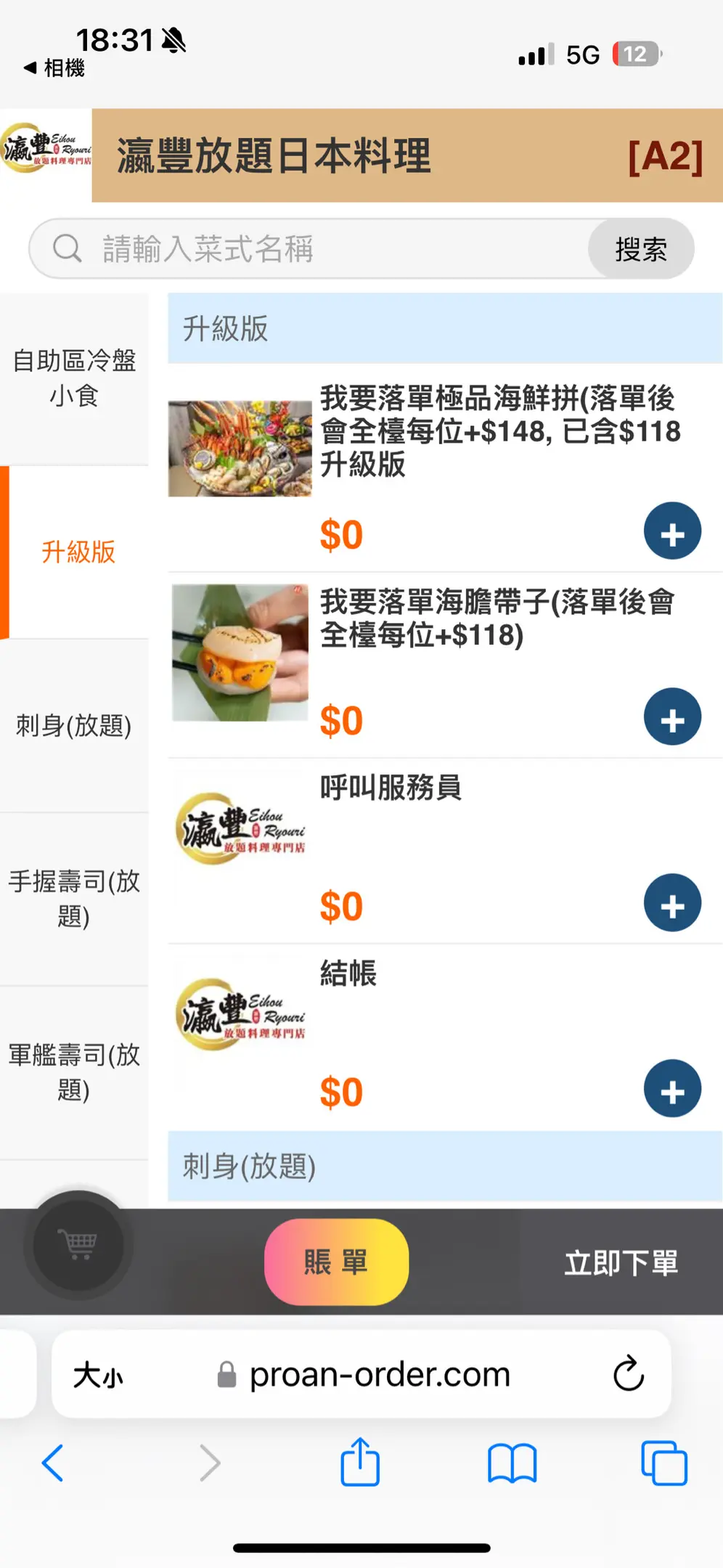Switch to 軍艦壽司(放題) category
The width and height of the screenshot is (723, 1568).
(x=74, y=1072)
